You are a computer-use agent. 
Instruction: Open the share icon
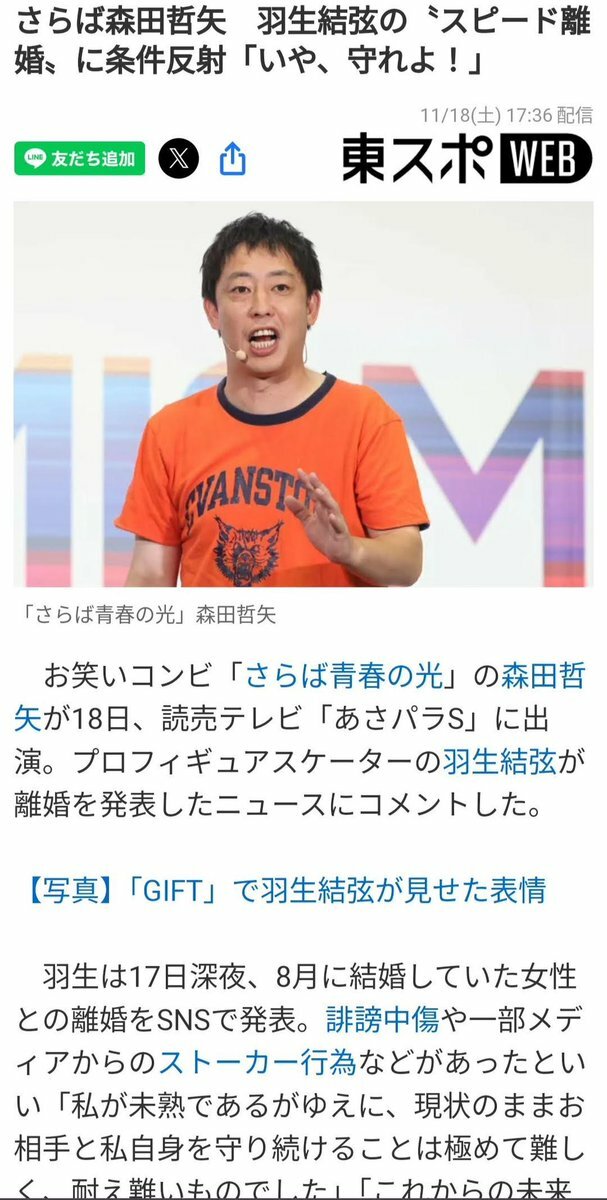tap(232, 158)
